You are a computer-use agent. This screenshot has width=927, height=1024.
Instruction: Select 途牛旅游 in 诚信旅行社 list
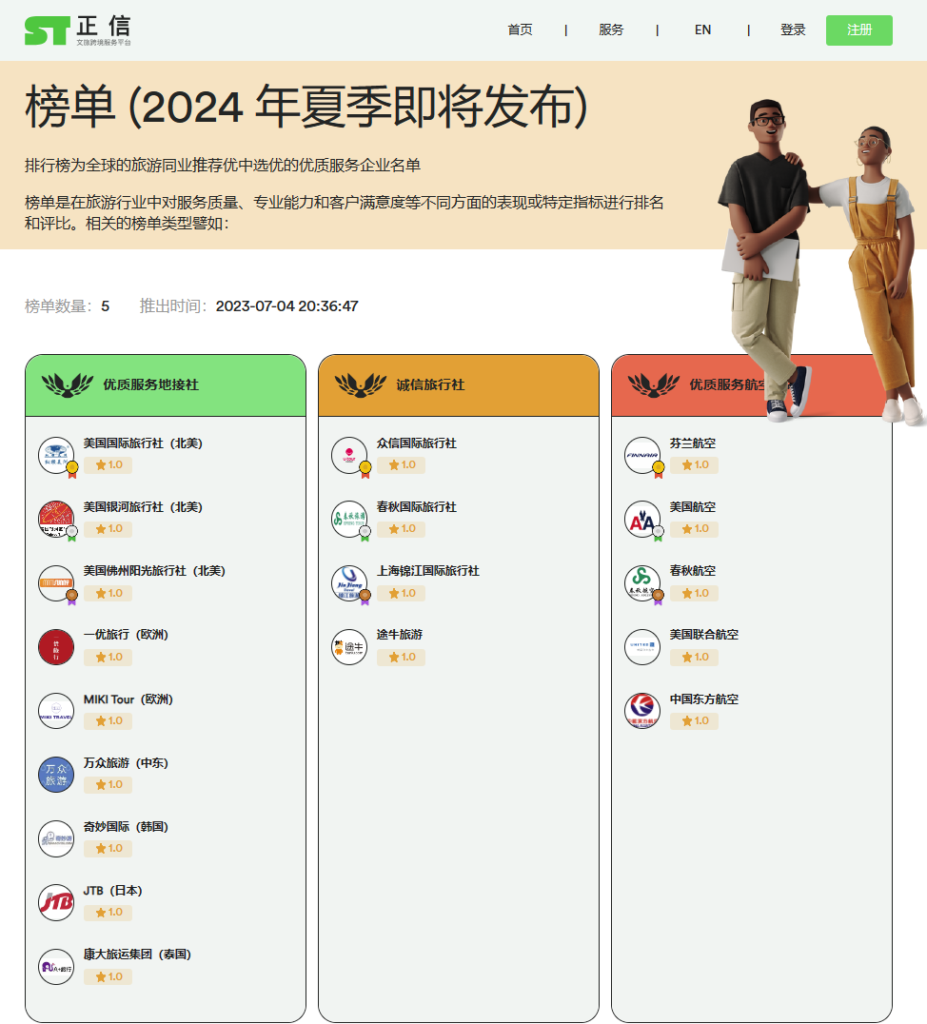tap(400, 635)
